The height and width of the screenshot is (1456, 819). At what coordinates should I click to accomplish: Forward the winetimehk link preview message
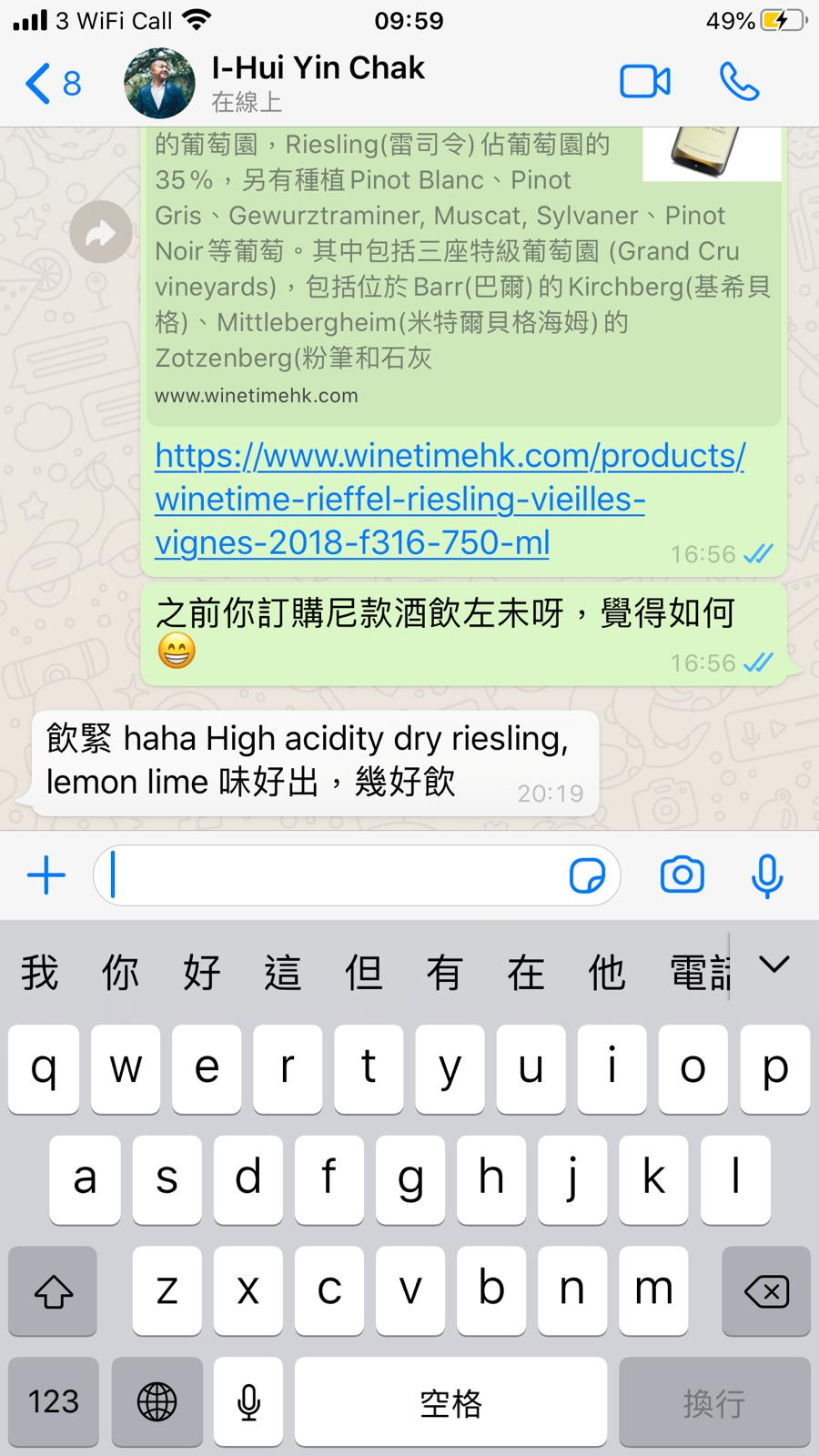pyautogui.click(x=100, y=233)
